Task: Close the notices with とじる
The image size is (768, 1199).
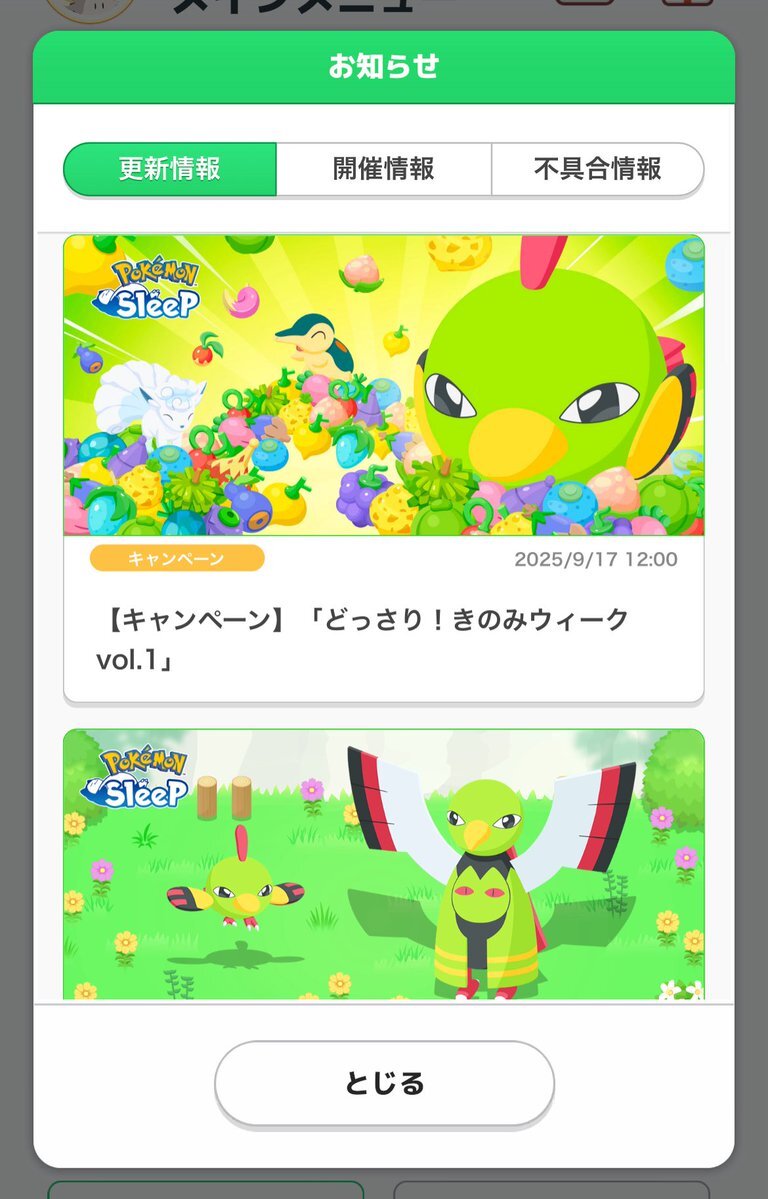Action: pyautogui.click(x=384, y=1083)
